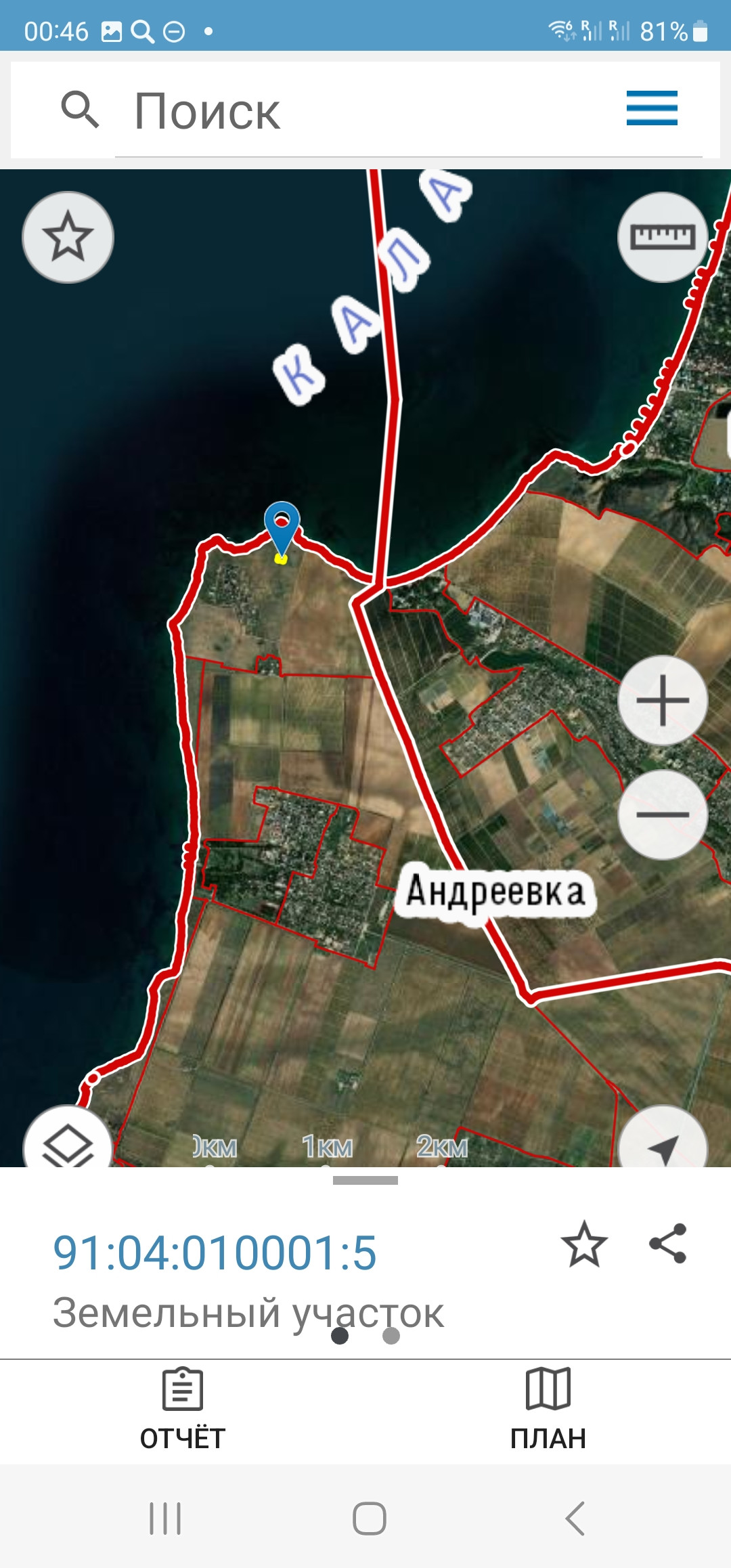Viewport: 731px width, 1568px height.
Task: Open favorites star button on map
Action: (x=68, y=237)
